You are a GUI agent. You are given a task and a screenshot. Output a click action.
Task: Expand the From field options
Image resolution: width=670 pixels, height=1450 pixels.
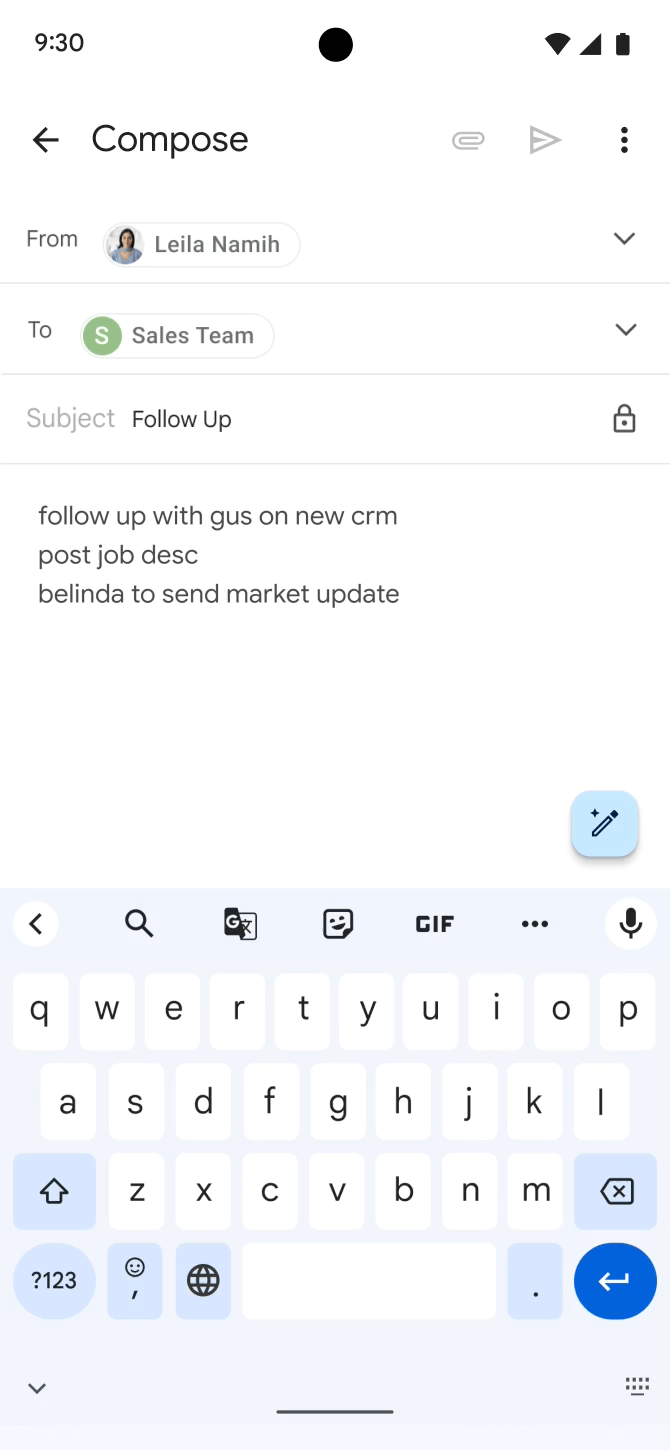[x=624, y=238]
